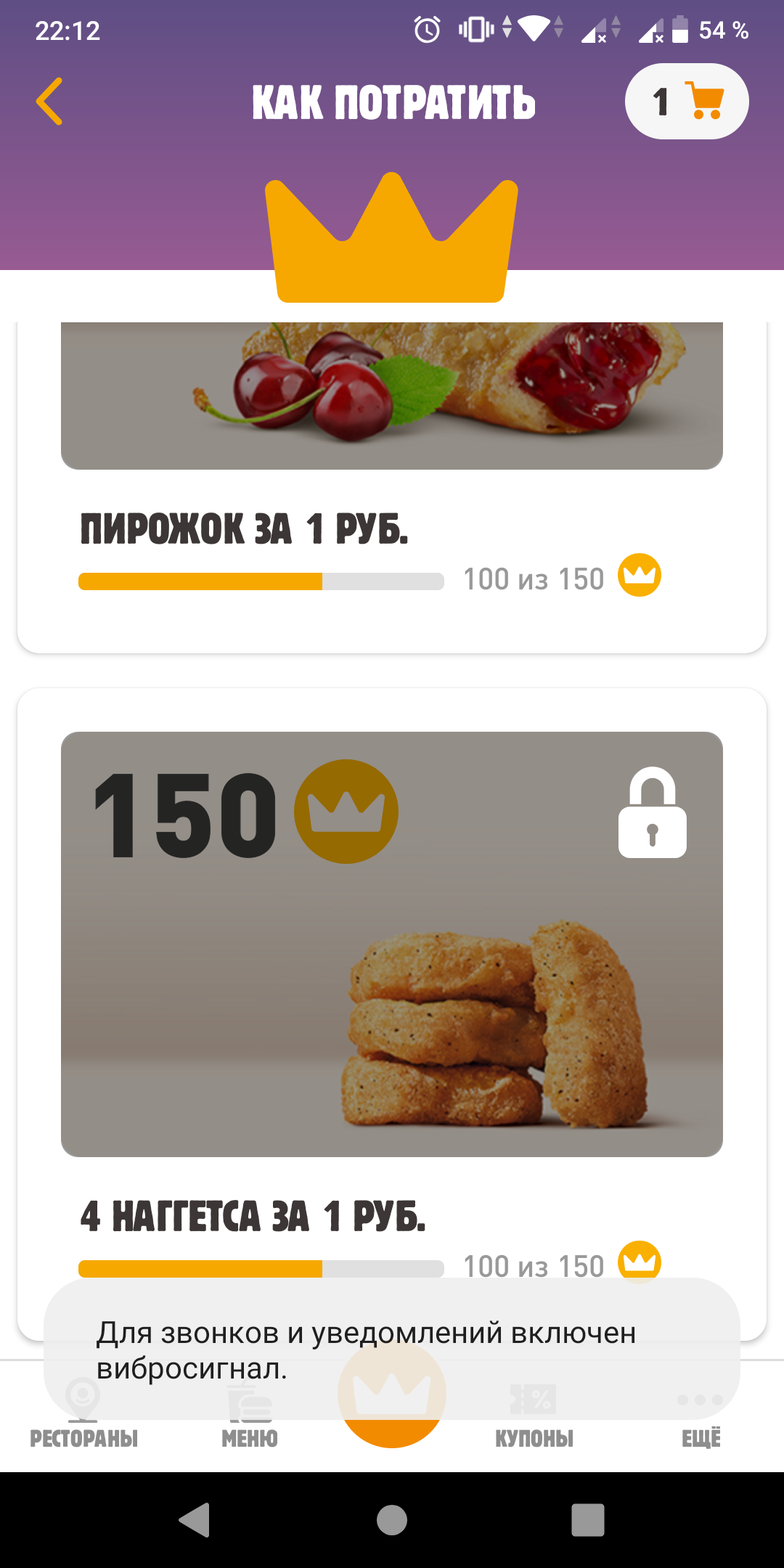Tap the system back button
This screenshot has width=784, height=1568.
pyautogui.click(x=195, y=1520)
